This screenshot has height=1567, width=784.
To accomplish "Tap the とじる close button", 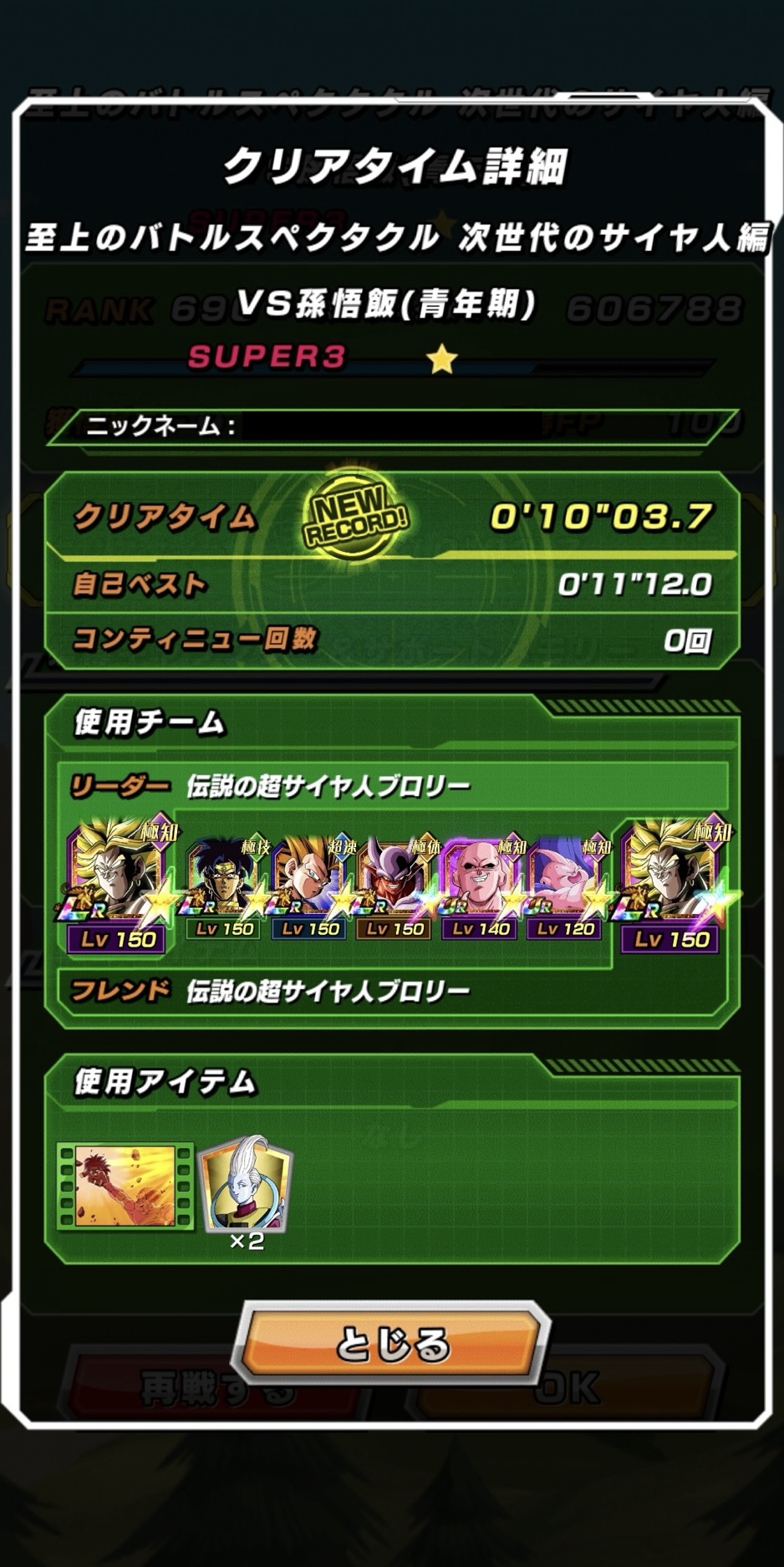I will [x=391, y=1342].
